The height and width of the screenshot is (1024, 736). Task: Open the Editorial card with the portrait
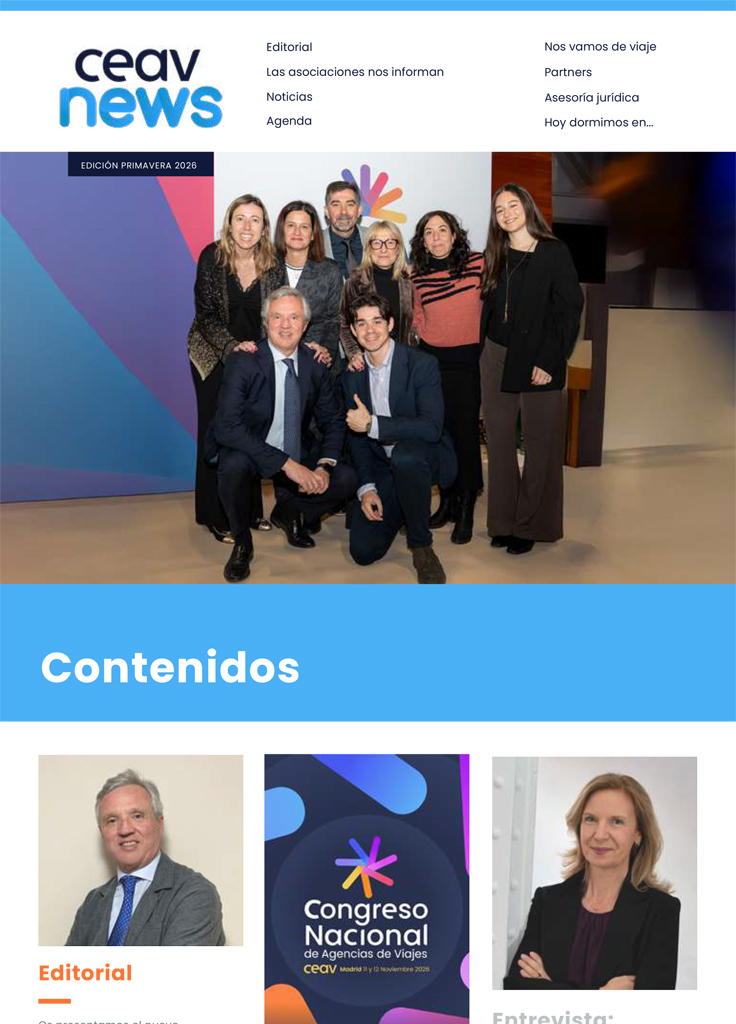(140, 850)
